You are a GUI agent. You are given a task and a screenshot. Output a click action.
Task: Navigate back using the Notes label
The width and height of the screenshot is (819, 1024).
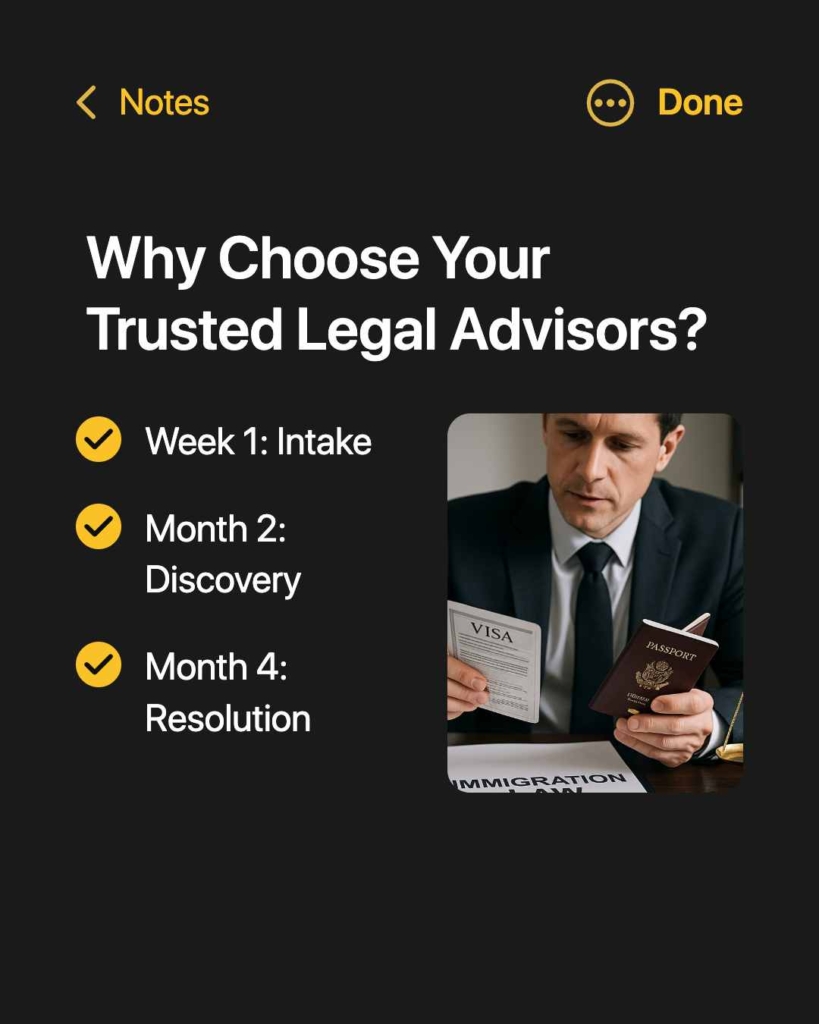(163, 101)
